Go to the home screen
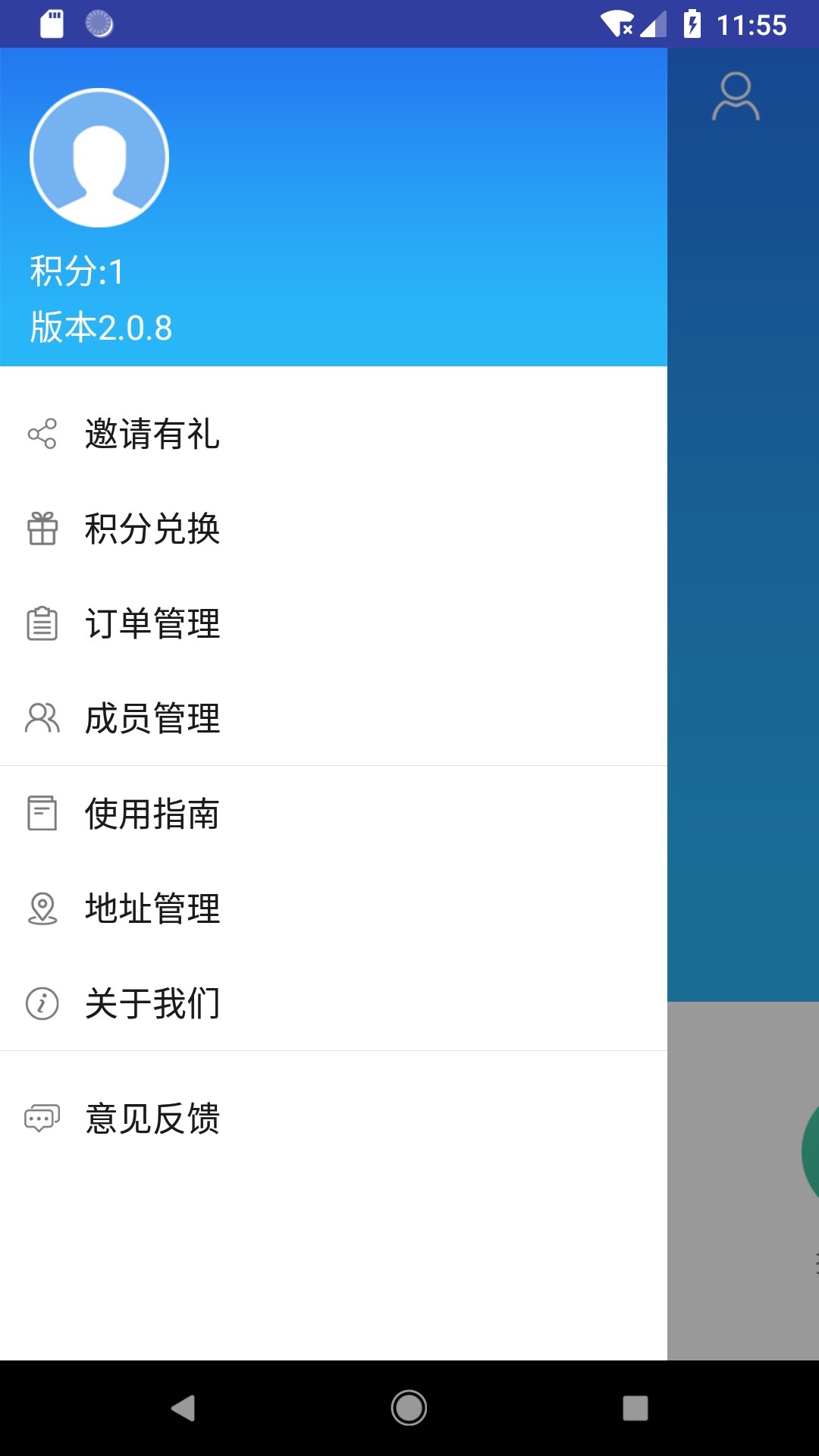Screen dimensions: 819x1456 (x=409, y=1408)
